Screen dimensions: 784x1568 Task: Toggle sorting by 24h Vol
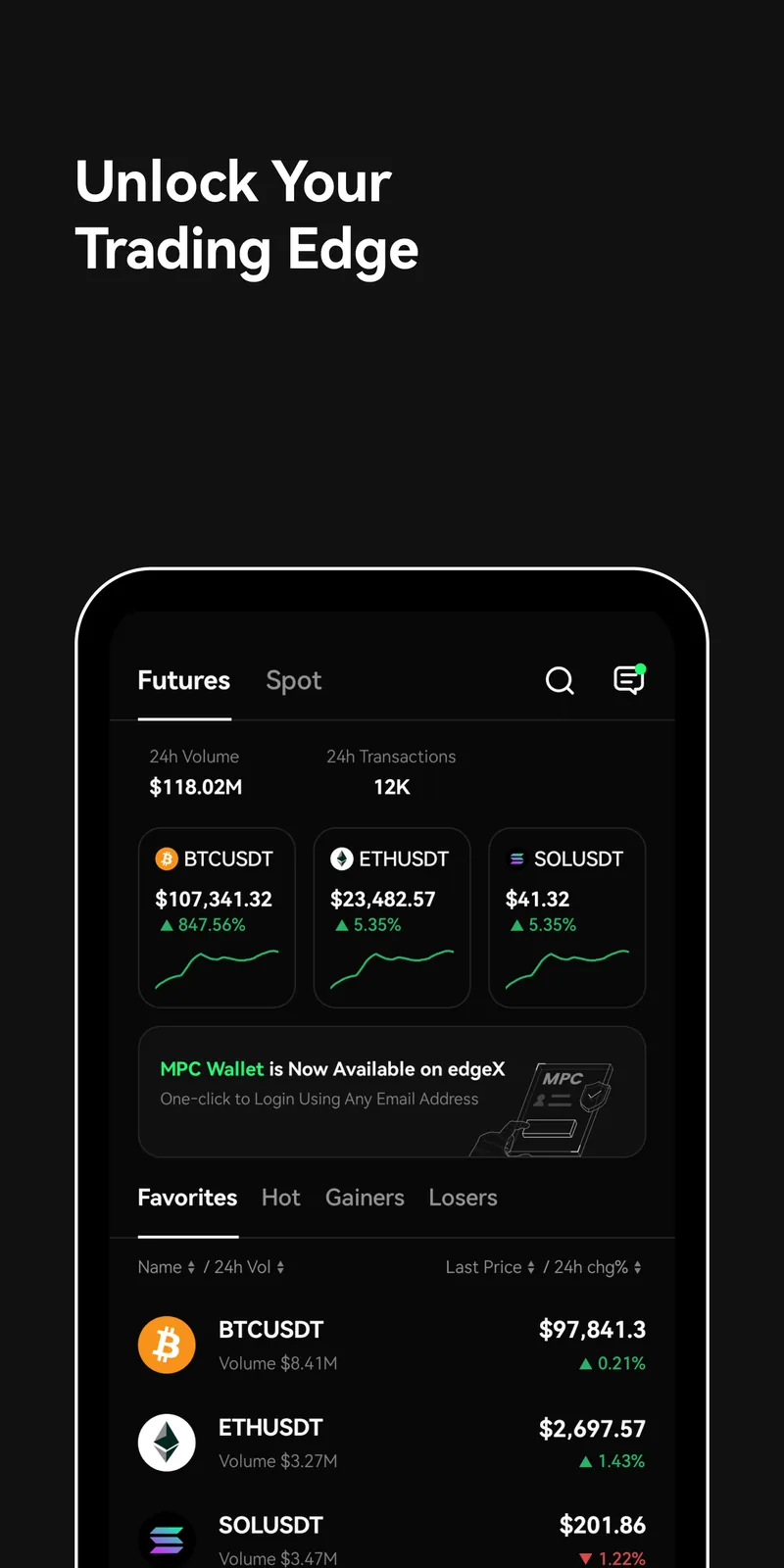coord(247,1266)
